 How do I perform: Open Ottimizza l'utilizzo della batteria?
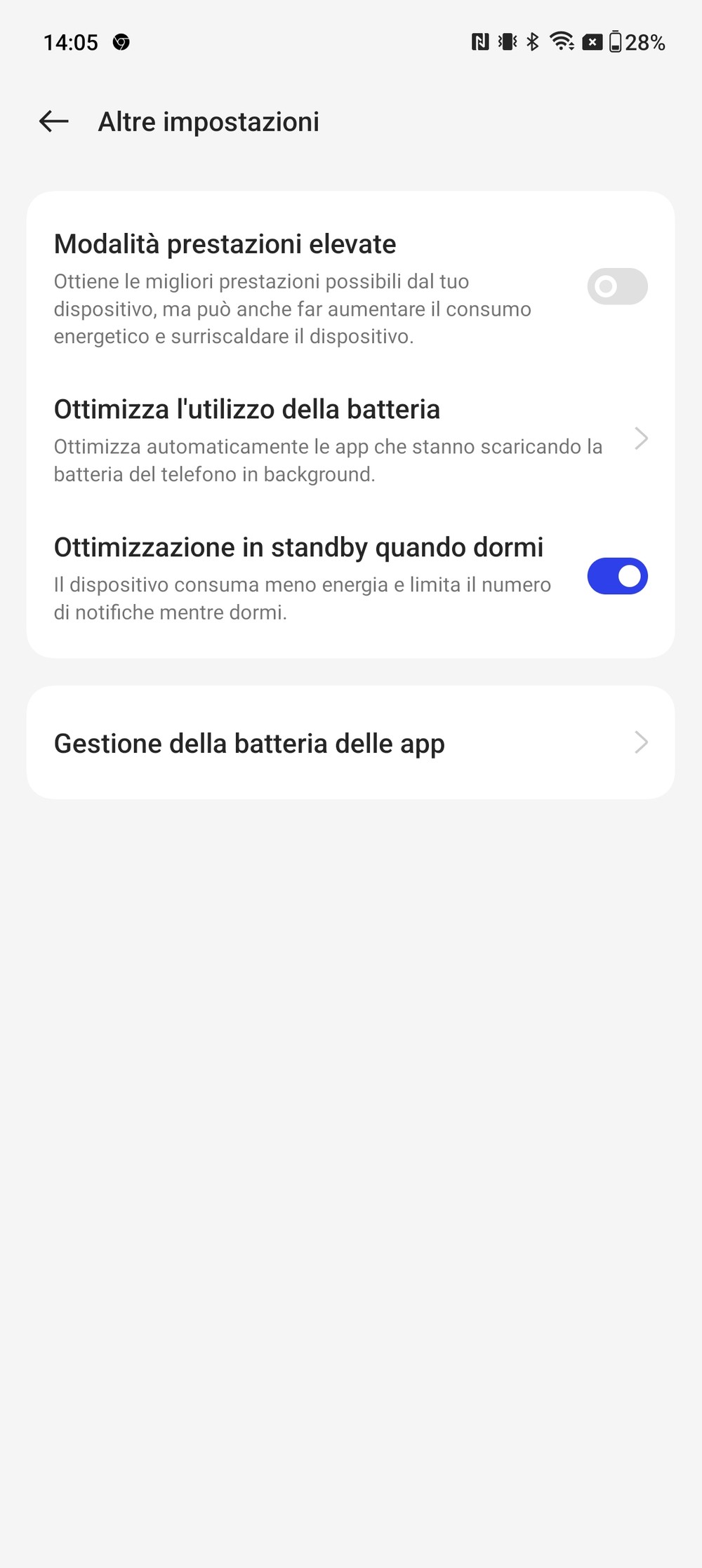tap(351, 440)
